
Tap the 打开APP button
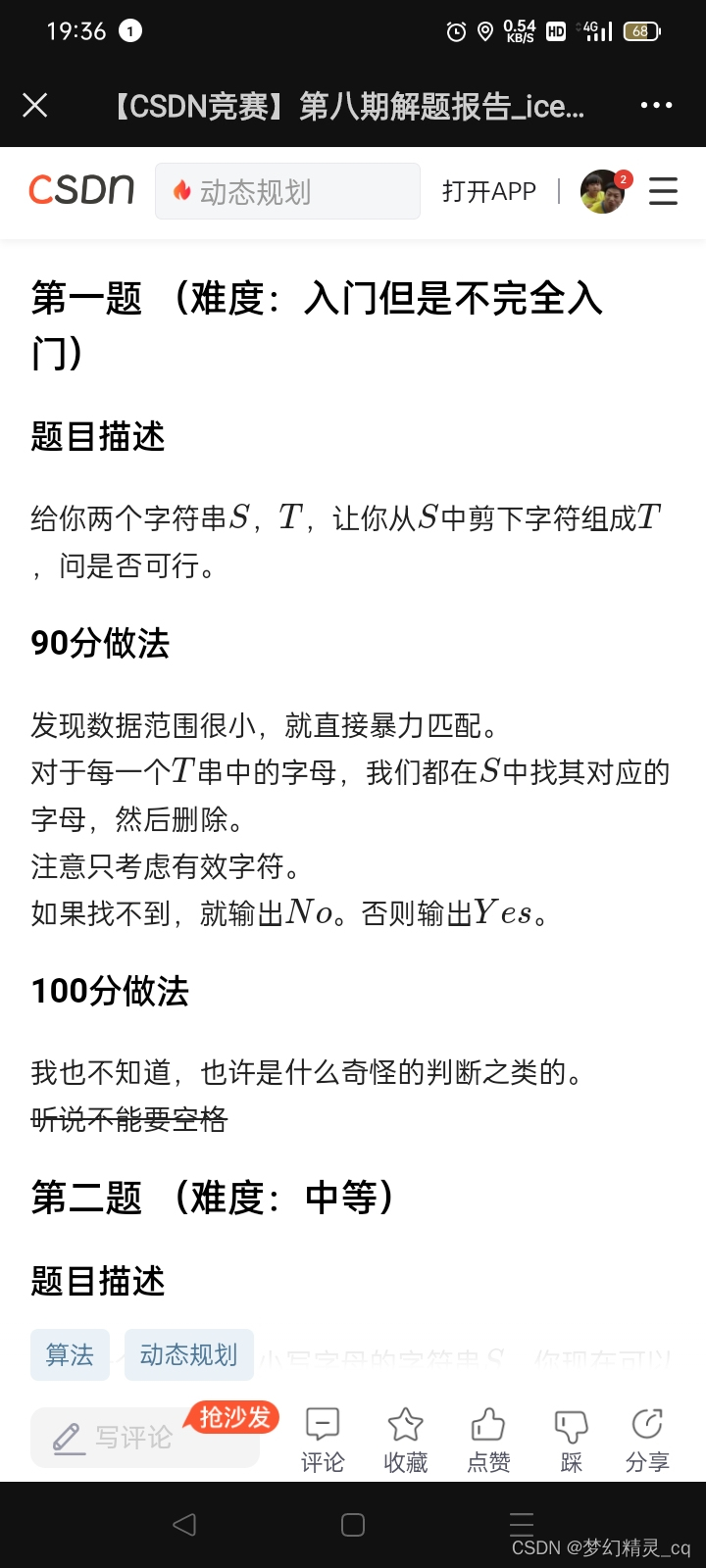[488, 191]
